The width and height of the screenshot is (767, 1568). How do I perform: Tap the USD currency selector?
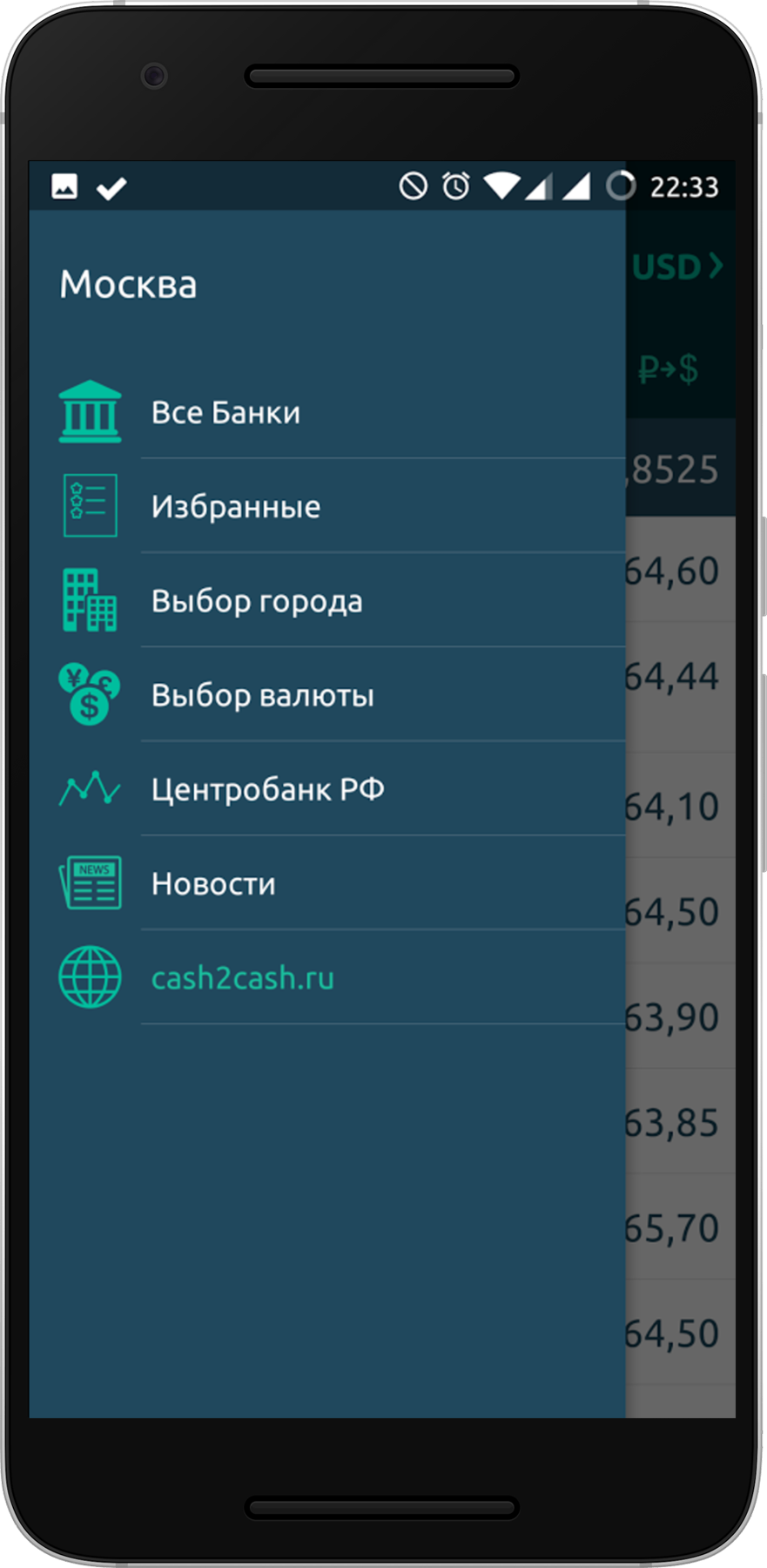tap(676, 267)
